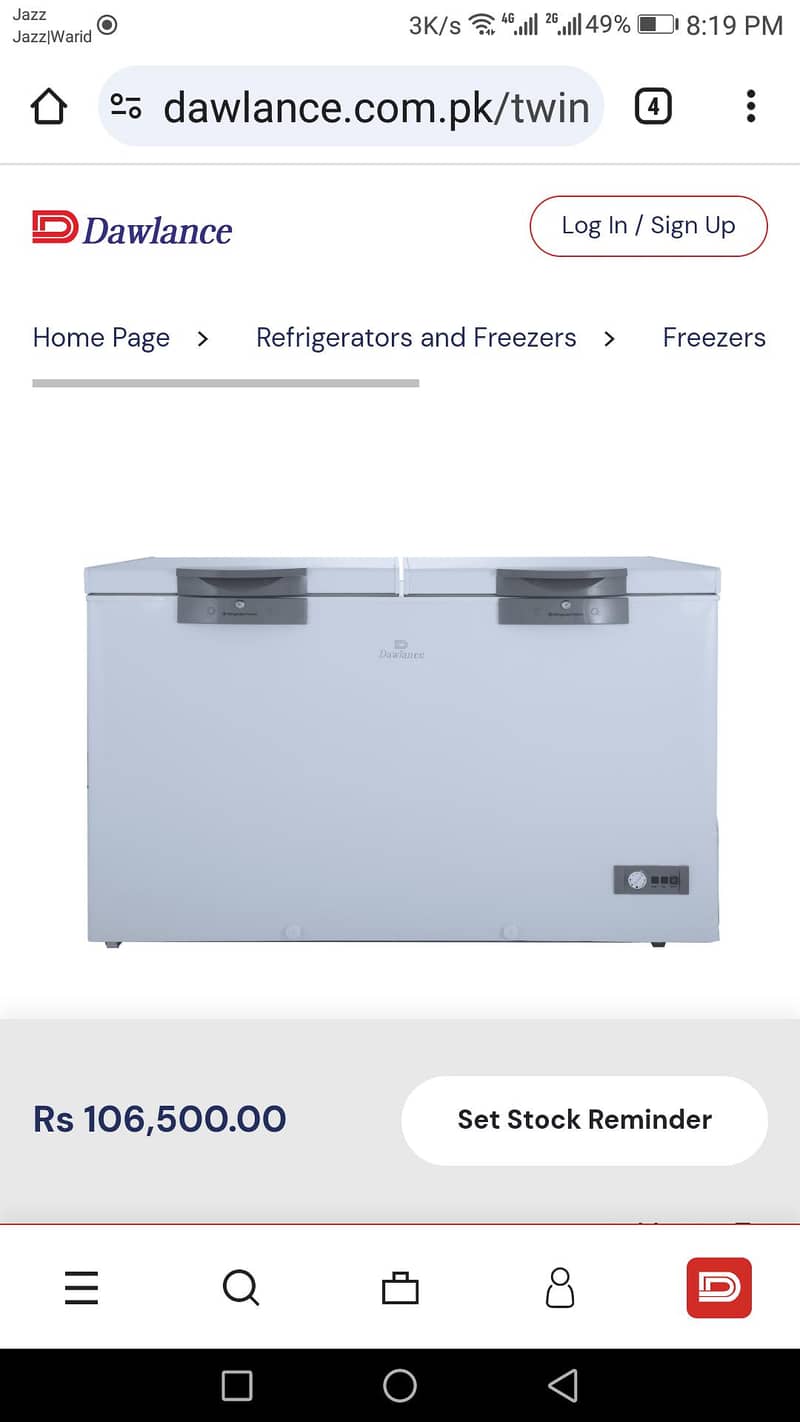Go to Refrigerators and Freezers breadcrumb
The width and height of the screenshot is (800, 1422).
[x=416, y=338]
